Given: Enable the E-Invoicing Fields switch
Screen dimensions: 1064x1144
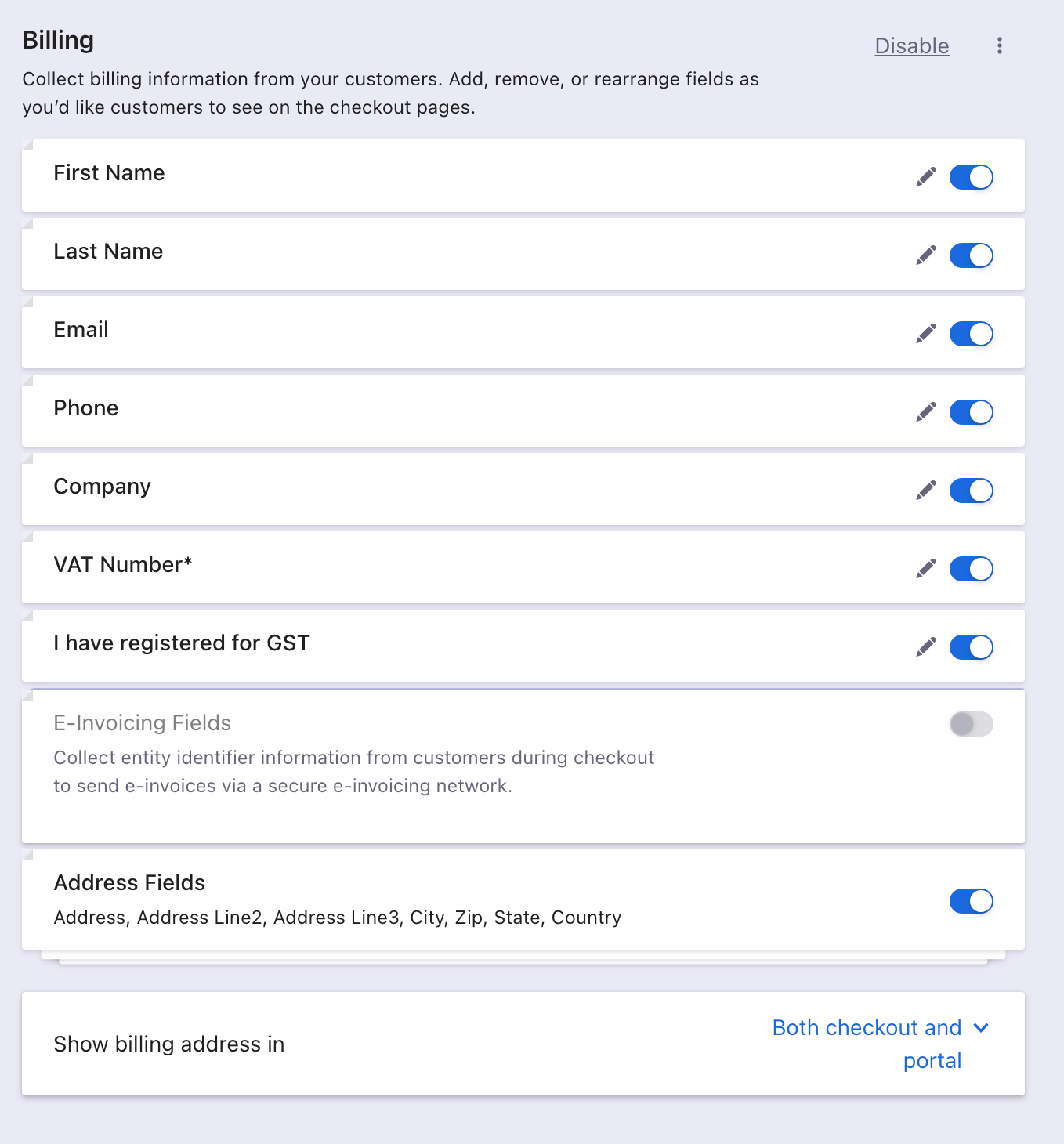Looking at the screenshot, I should tap(971, 724).
